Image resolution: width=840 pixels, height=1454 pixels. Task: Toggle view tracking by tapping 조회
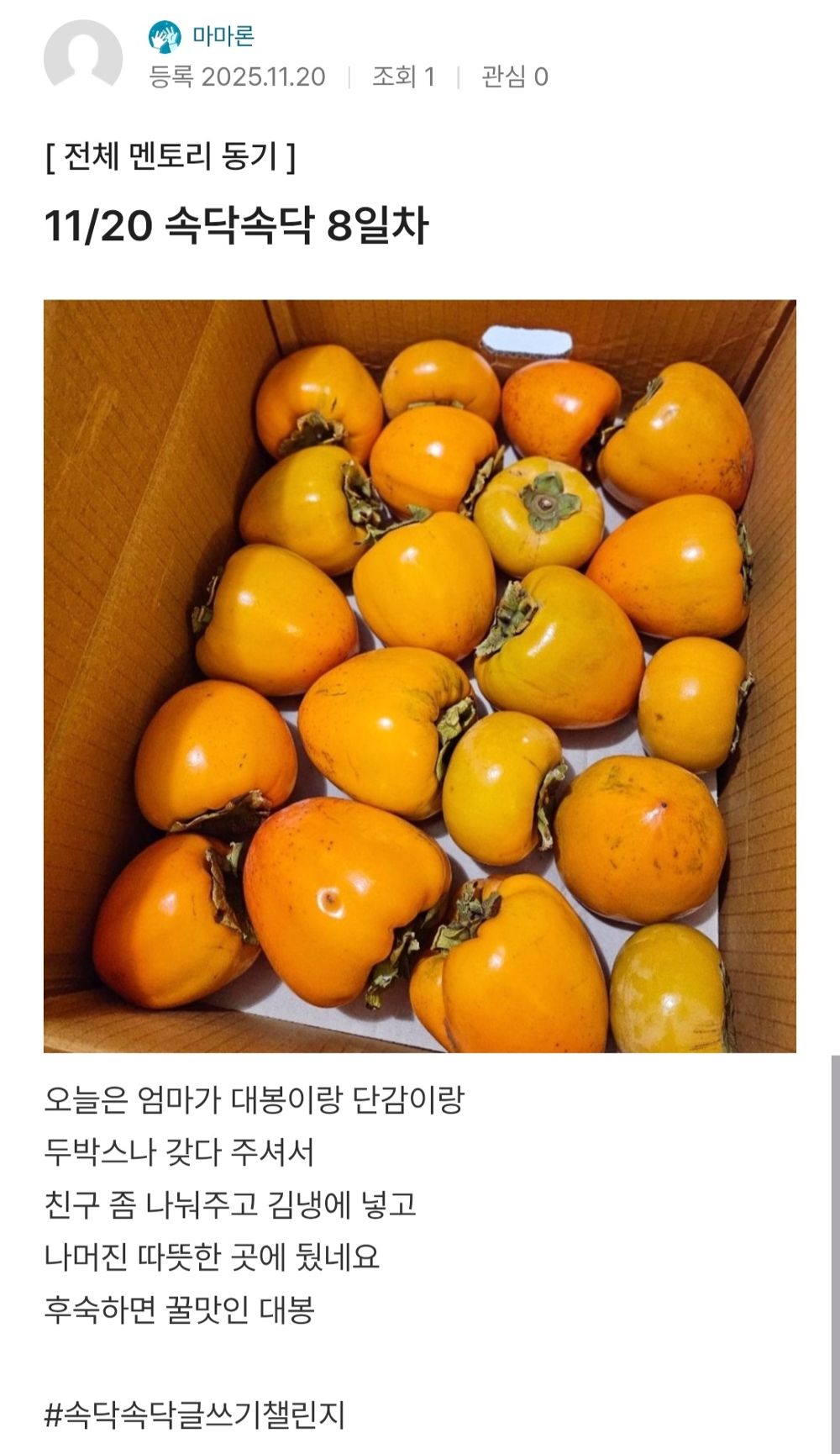[x=400, y=76]
